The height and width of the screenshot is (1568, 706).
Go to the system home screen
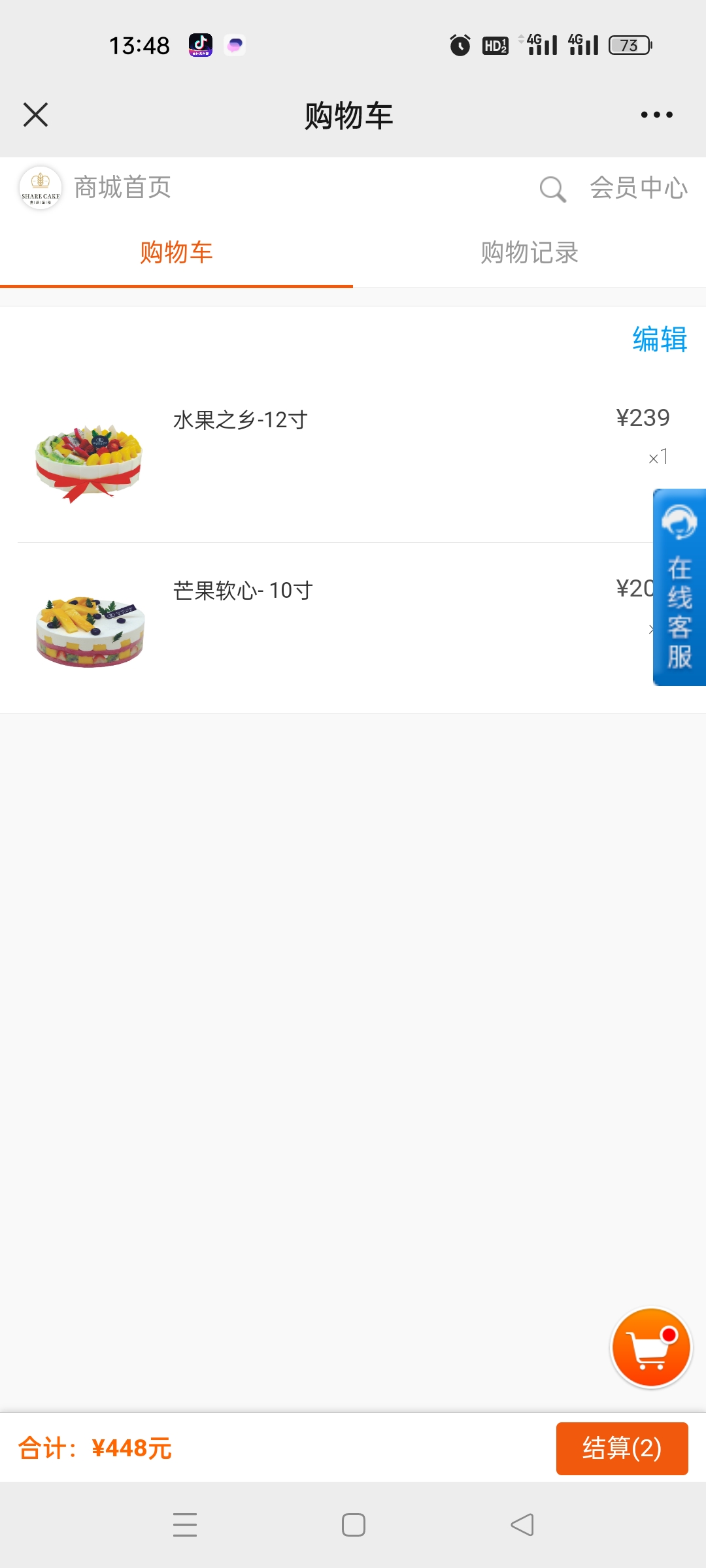(x=354, y=1525)
